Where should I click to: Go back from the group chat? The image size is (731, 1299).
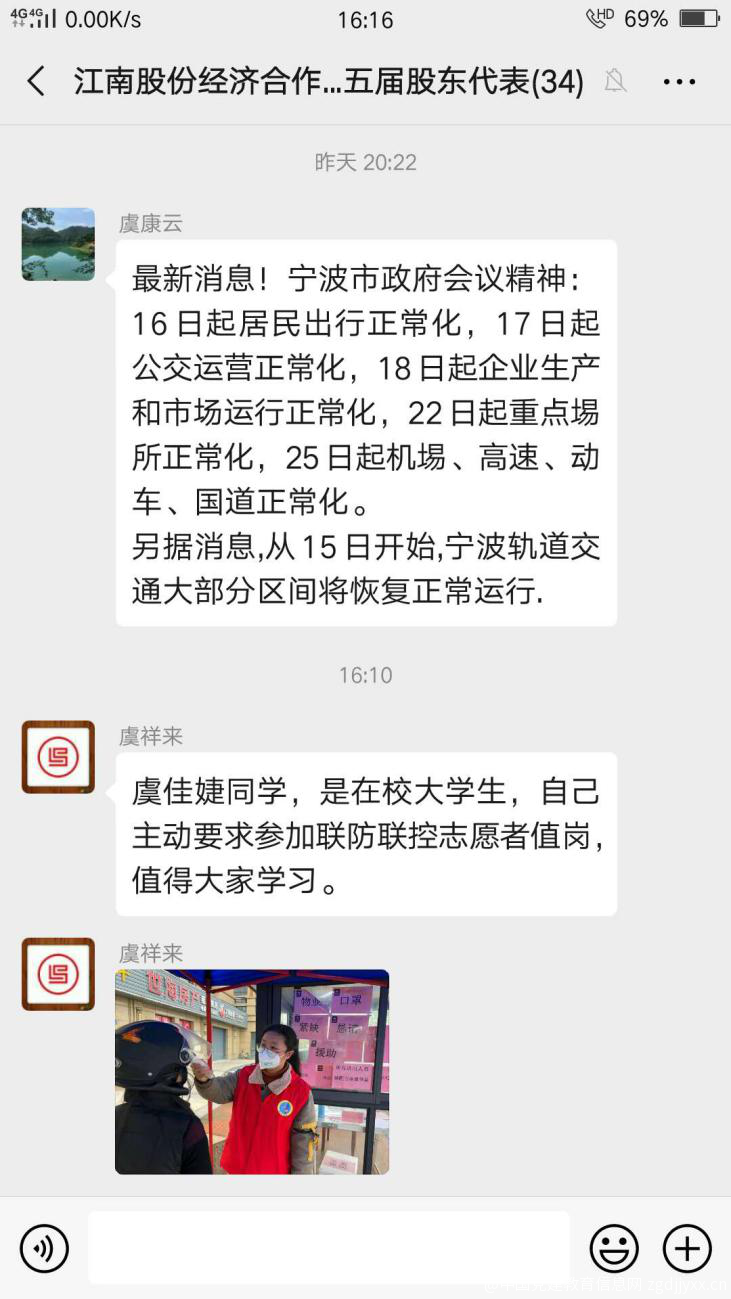click(x=36, y=82)
